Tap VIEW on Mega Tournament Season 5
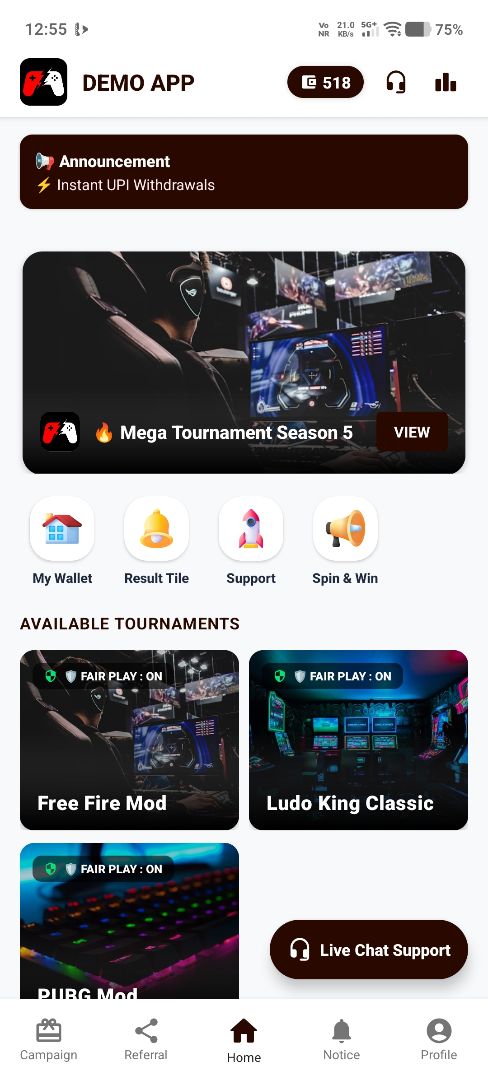The image size is (488, 1080). (412, 432)
